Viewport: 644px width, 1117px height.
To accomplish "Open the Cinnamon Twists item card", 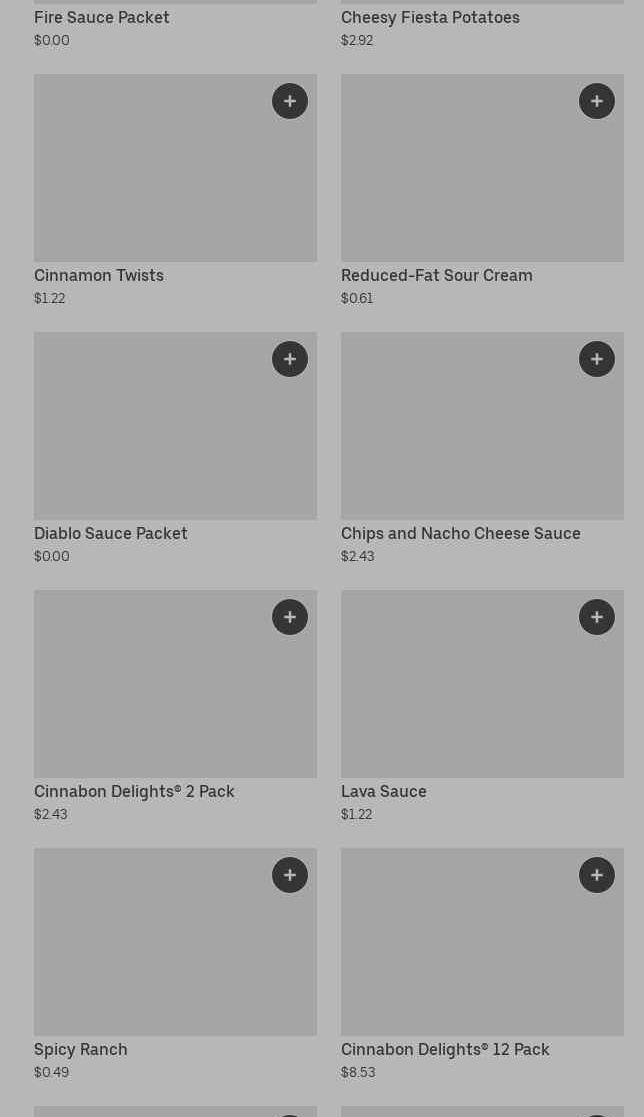I will (150, 180).
